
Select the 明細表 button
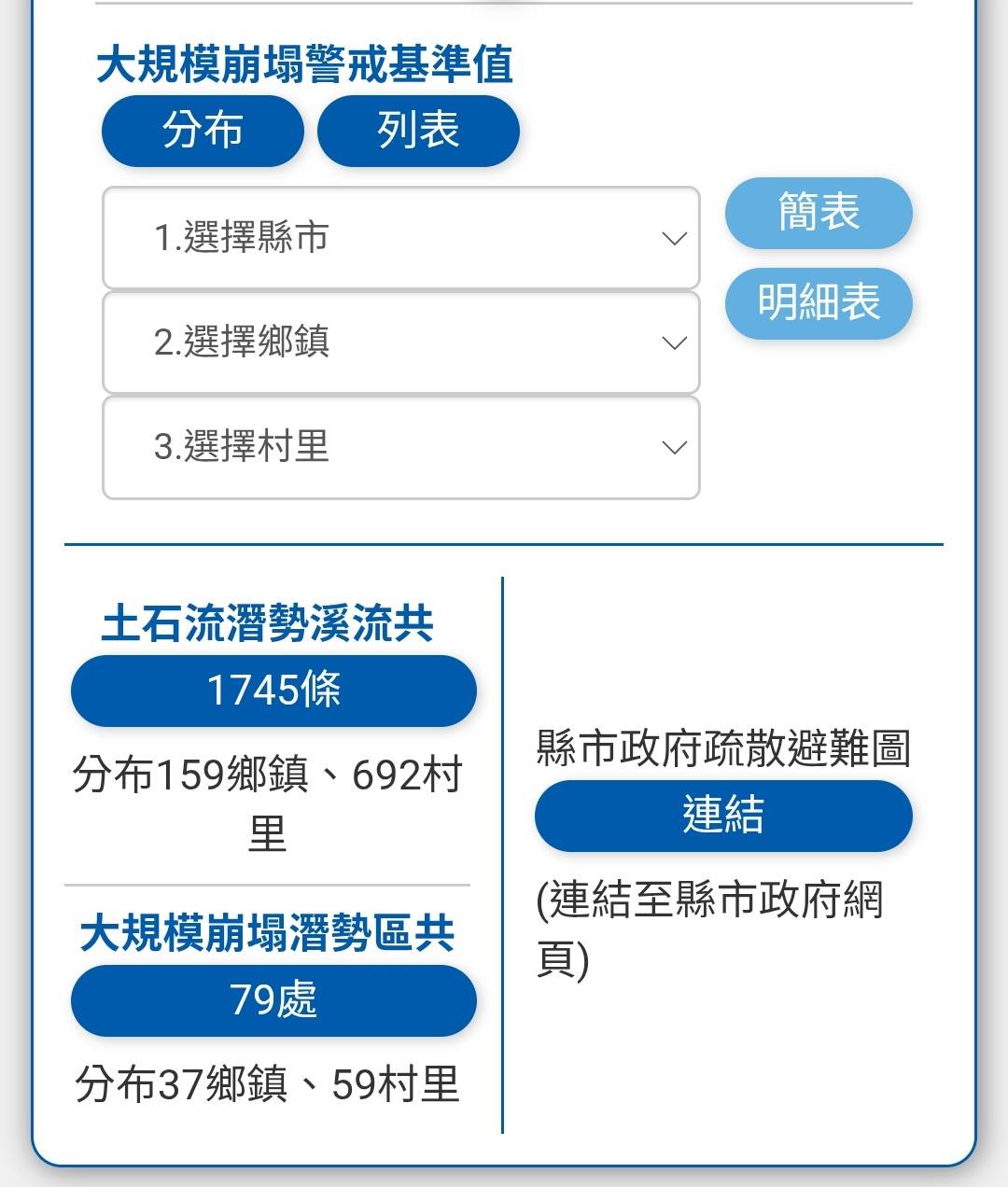tap(819, 303)
